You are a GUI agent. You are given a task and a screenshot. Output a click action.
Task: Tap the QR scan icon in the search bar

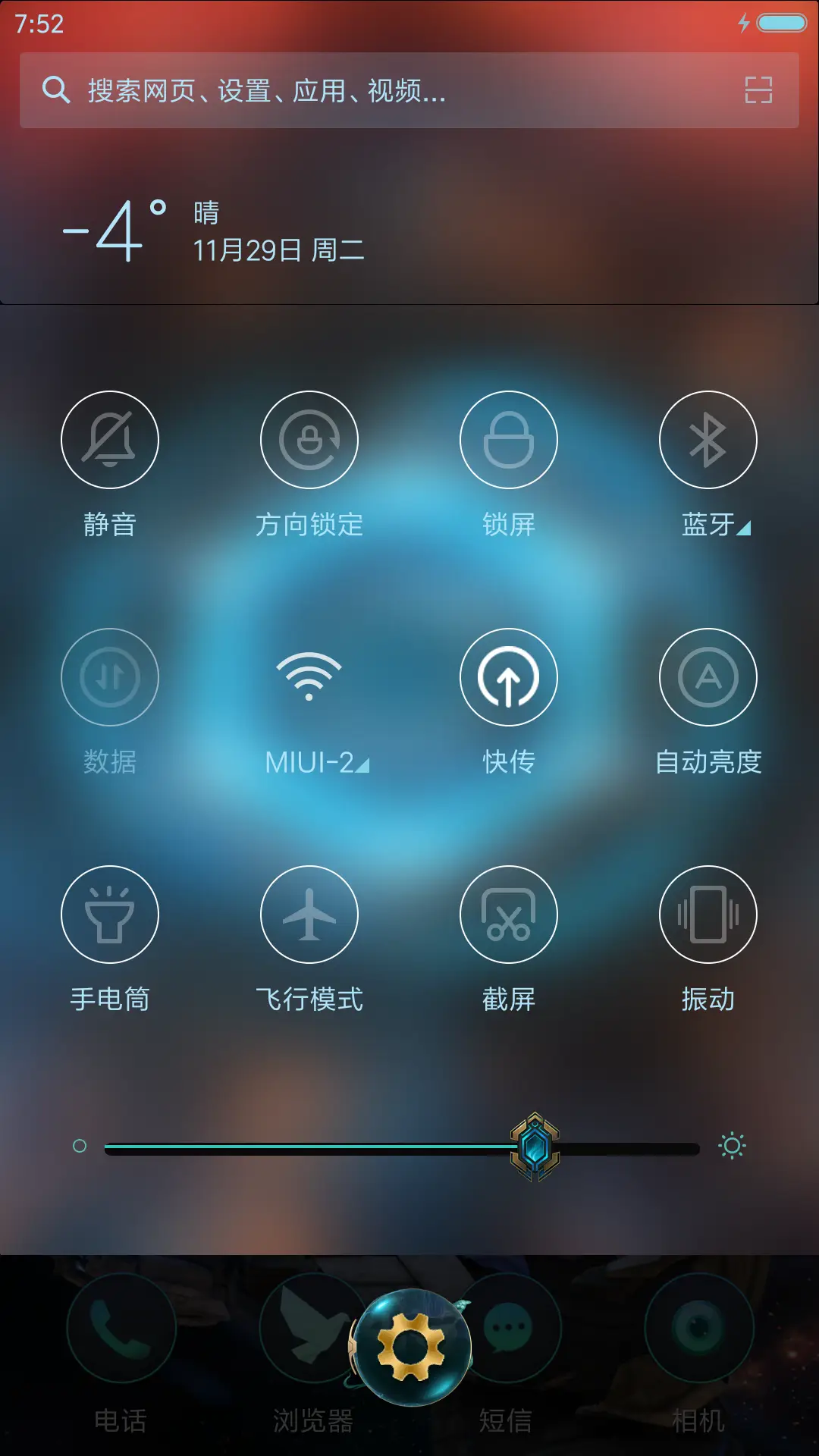pyautogui.click(x=758, y=91)
